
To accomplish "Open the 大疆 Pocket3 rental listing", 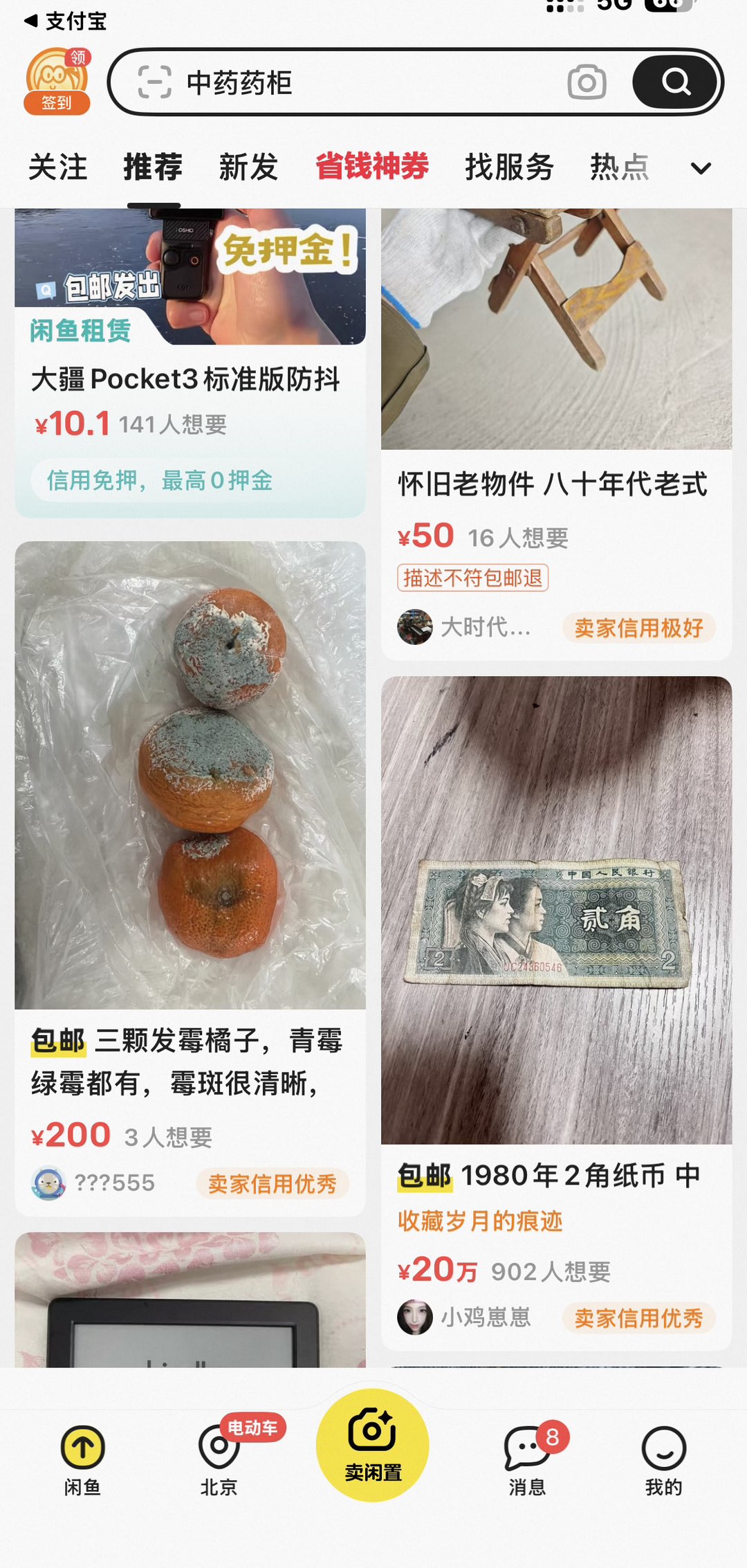I will (x=187, y=379).
